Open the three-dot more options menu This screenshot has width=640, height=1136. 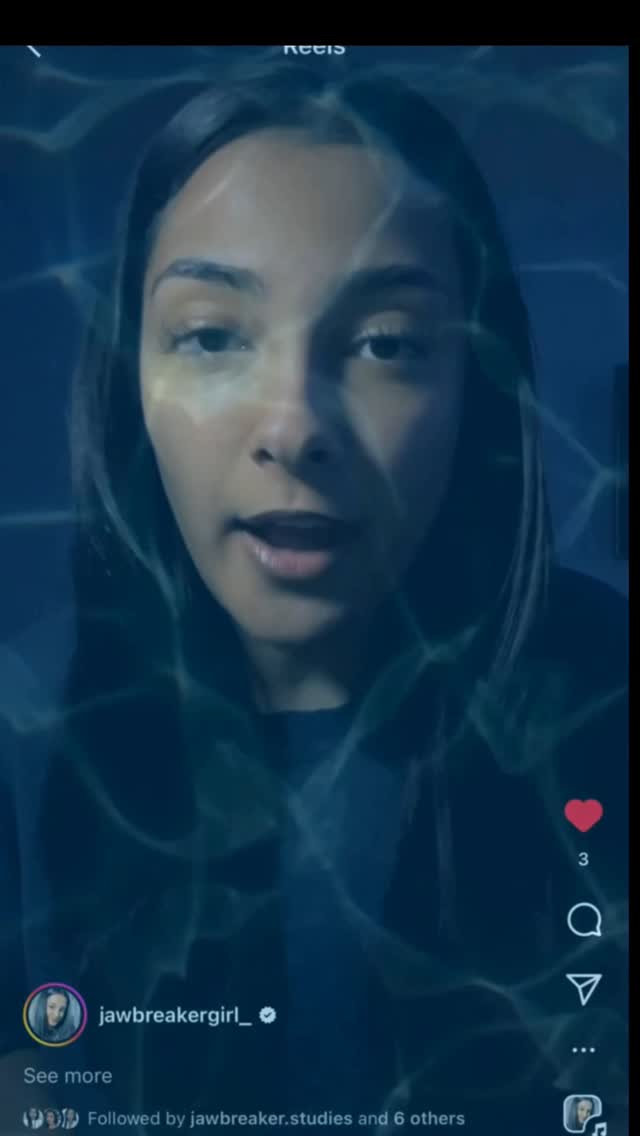(x=583, y=1050)
